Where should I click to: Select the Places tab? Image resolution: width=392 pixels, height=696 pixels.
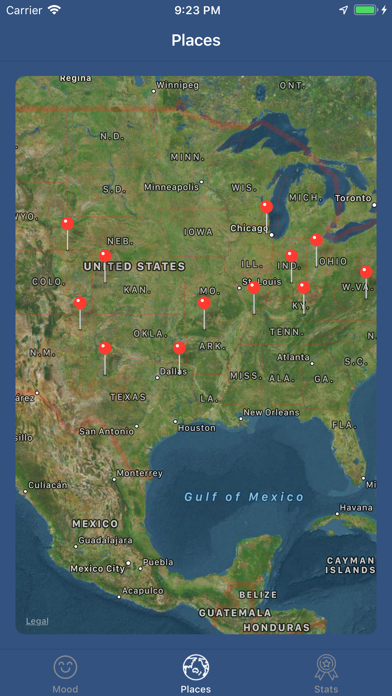pyautogui.click(x=196, y=674)
